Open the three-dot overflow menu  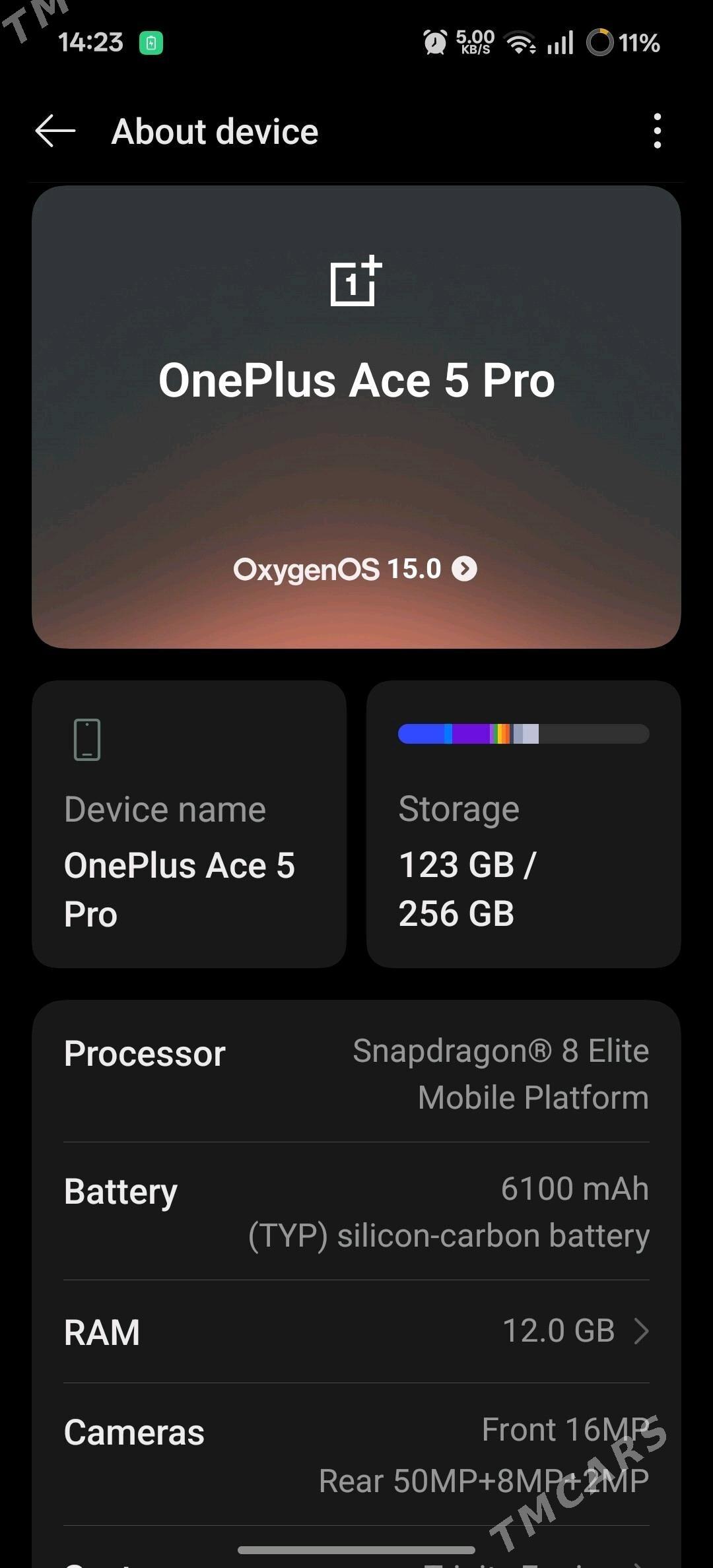[656, 131]
